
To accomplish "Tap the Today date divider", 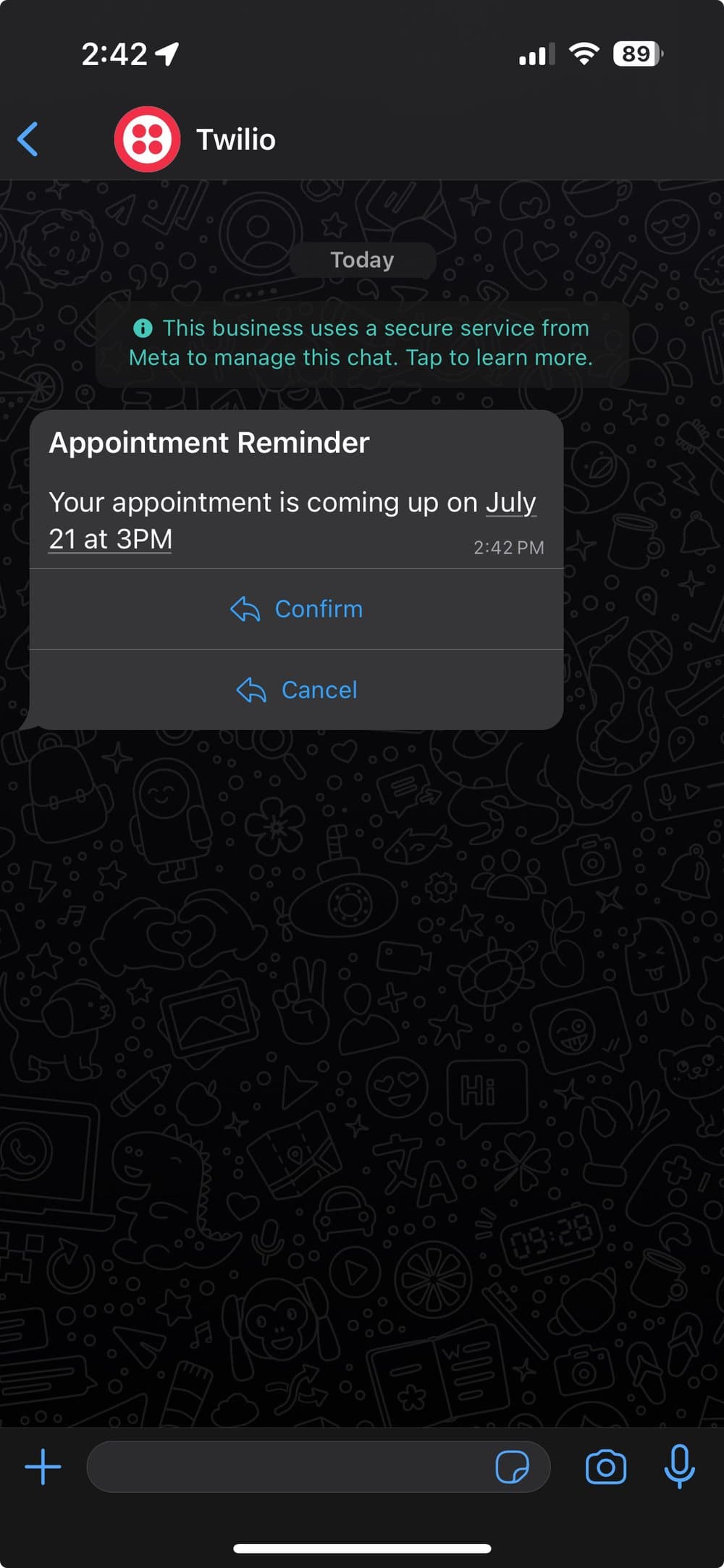I will pos(362,259).
